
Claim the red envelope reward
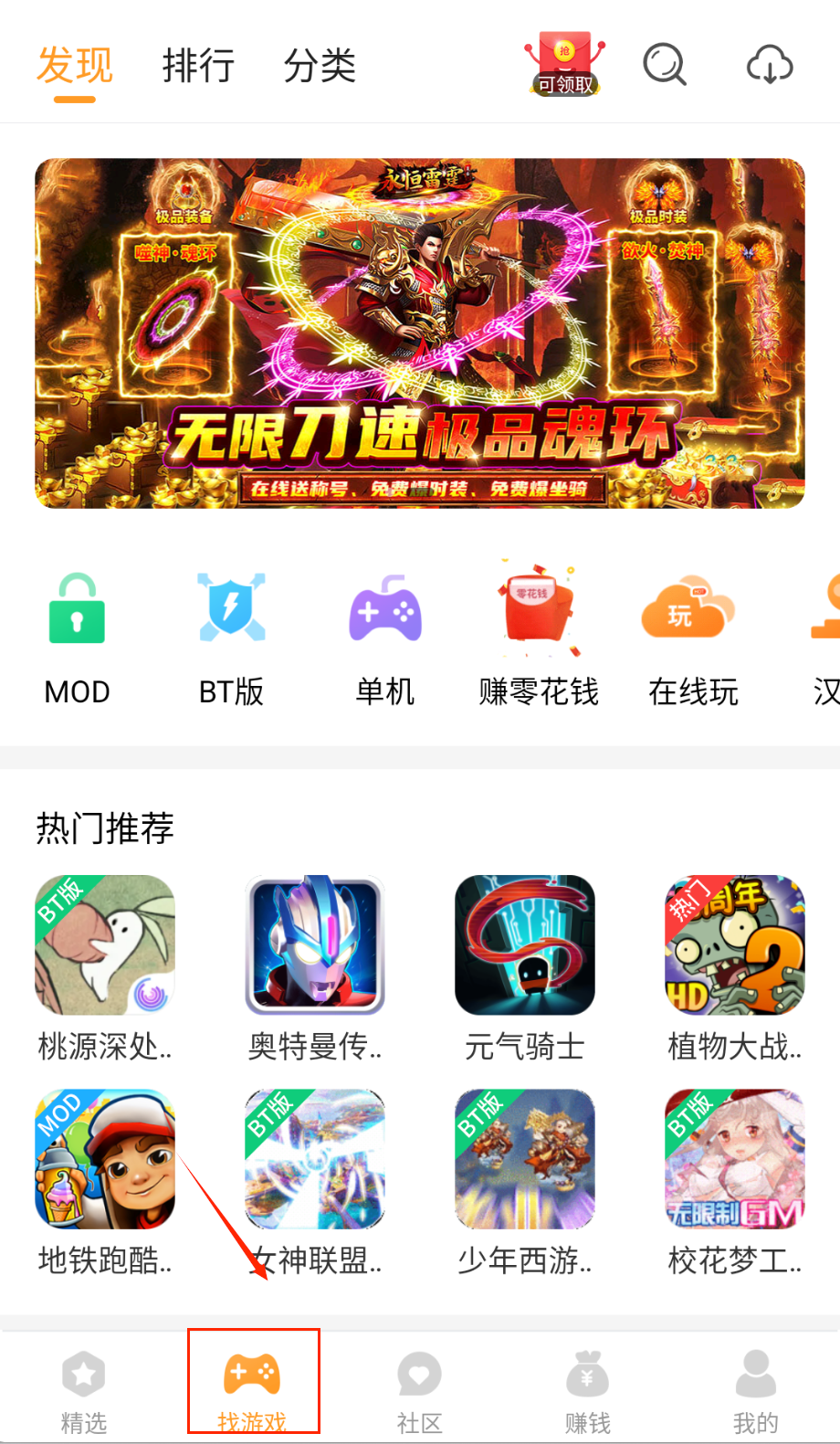click(x=565, y=64)
